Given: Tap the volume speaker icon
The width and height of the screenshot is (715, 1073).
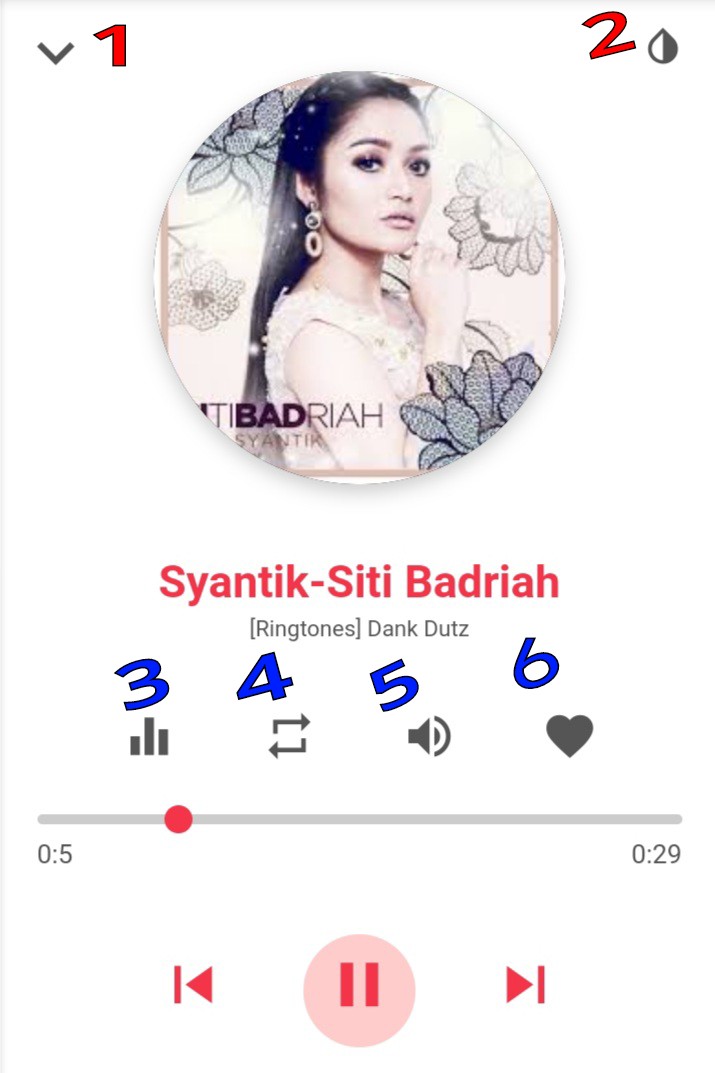Looking at the screenshot, I should (429, 738).
